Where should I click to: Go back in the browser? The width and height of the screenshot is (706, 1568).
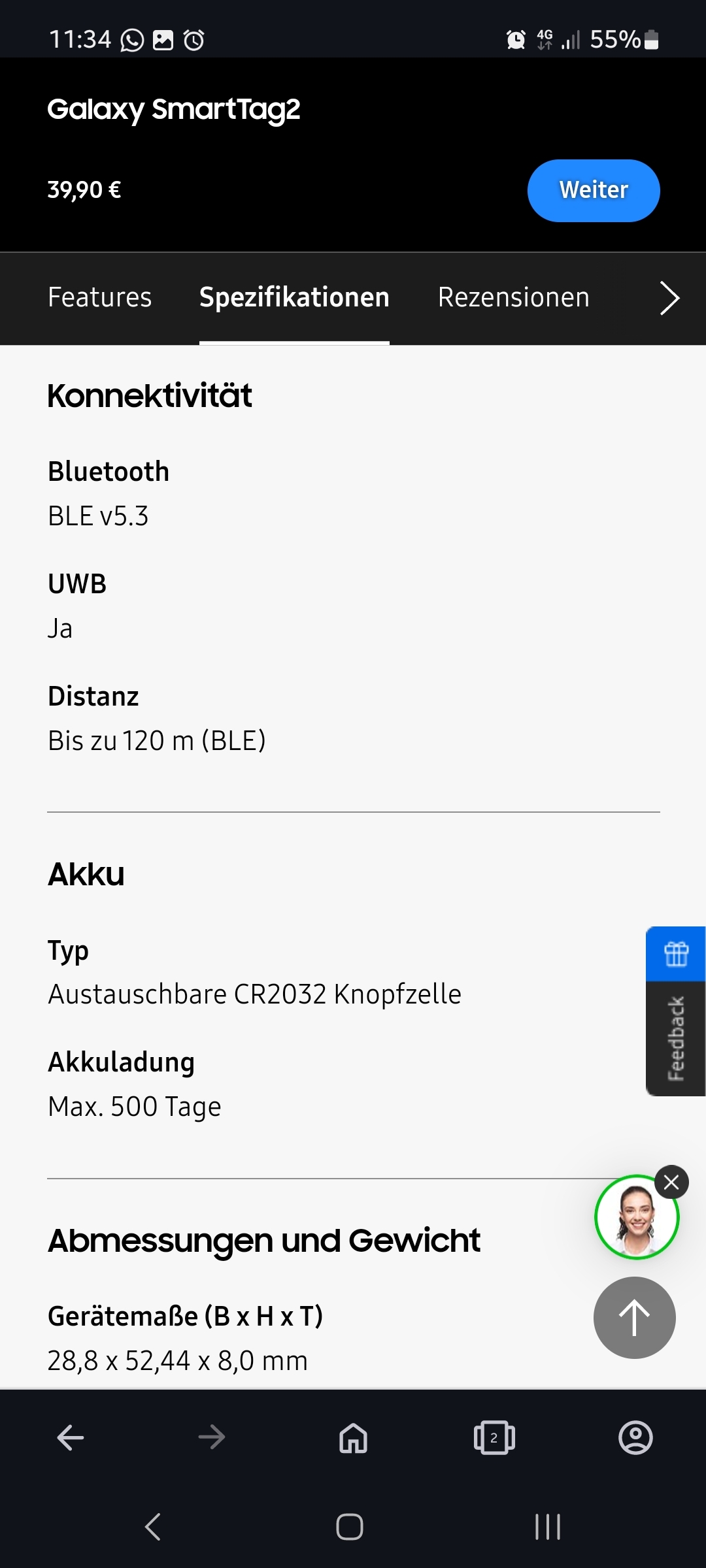[x=71, y=1437]
